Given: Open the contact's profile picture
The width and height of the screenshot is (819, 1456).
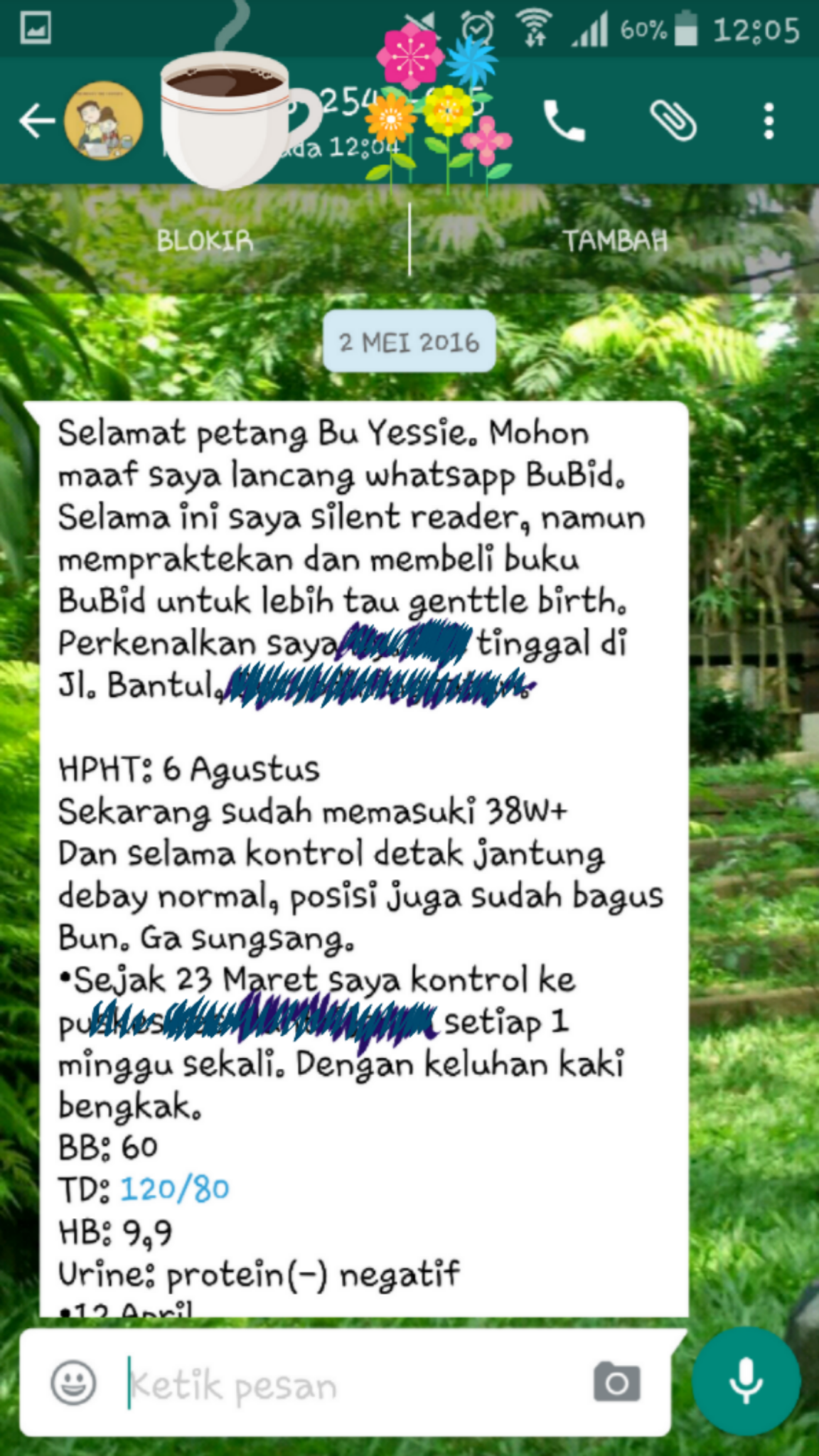Looking at the screenshot, I should pos(104,120).
